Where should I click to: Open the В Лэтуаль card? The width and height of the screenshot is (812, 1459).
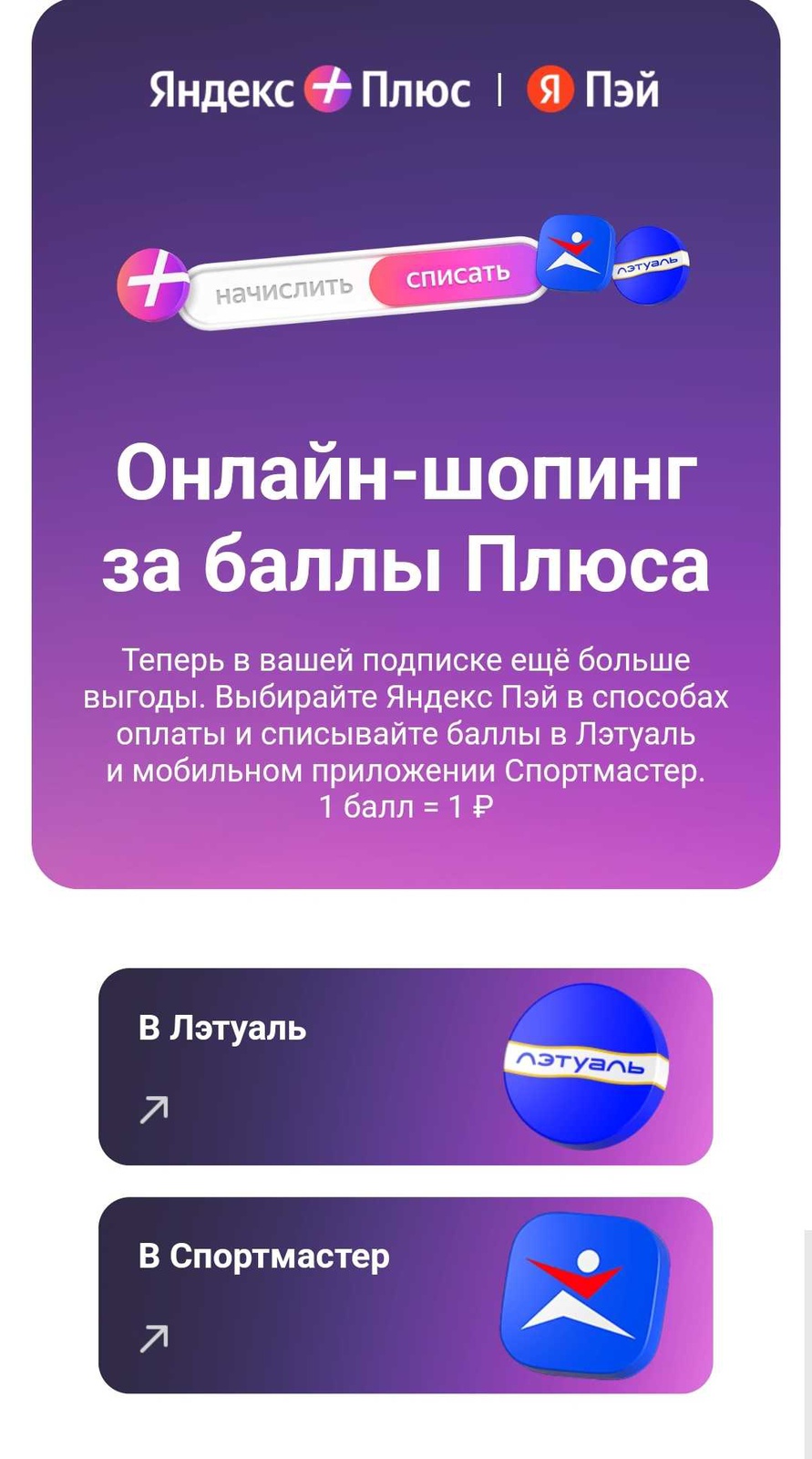[x=405, y=1066]
